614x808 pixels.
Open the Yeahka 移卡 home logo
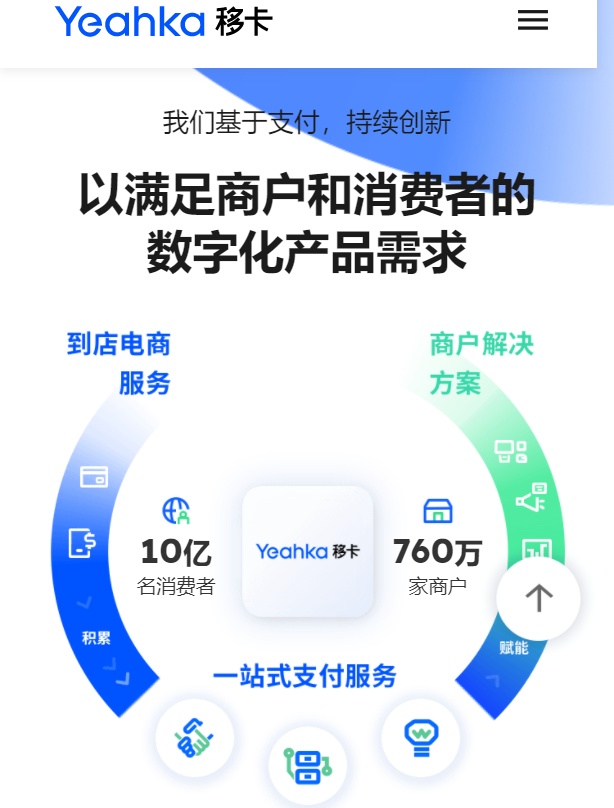pyautogui.click(x=164, y=21)
